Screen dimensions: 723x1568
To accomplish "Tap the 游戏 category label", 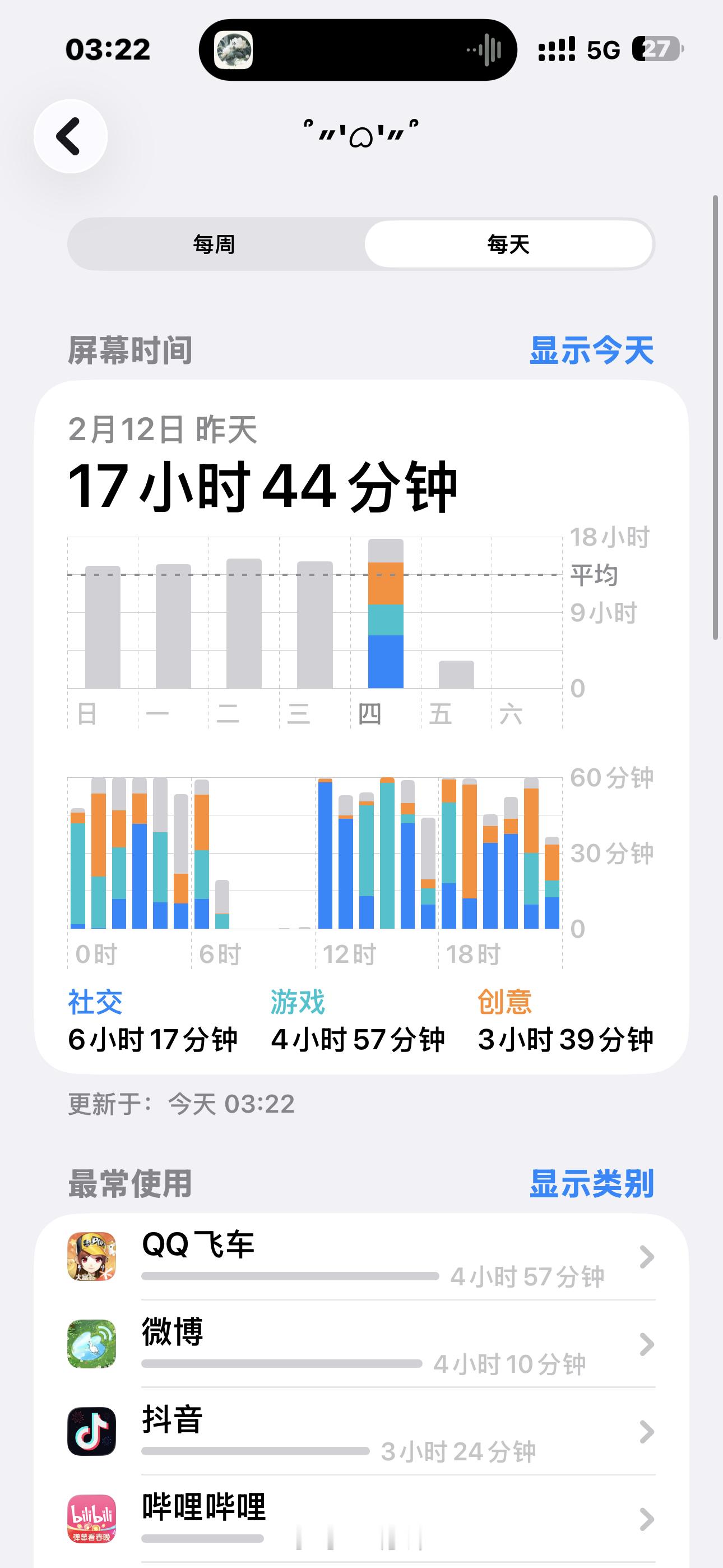I will coord(298,1002).
